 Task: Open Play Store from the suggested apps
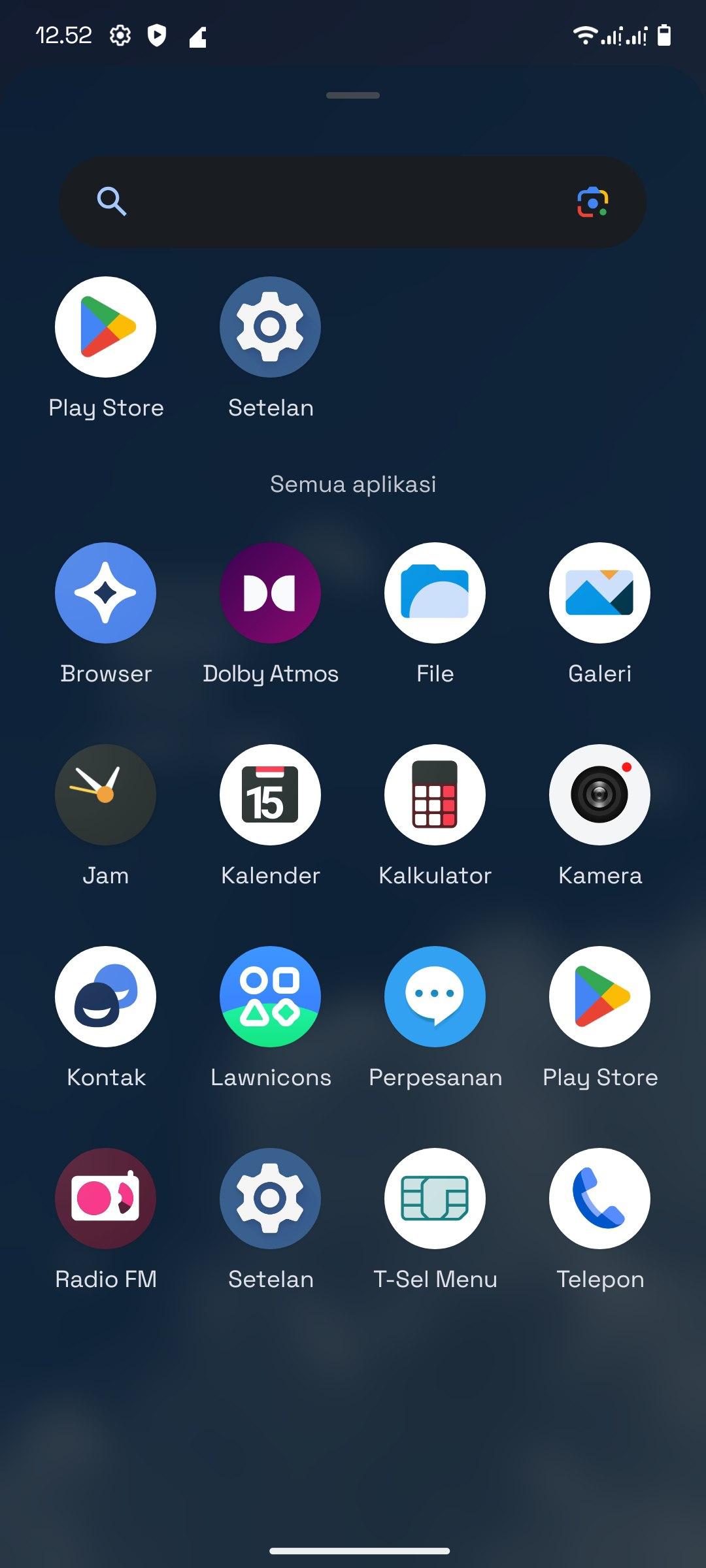tap(106, 327)
